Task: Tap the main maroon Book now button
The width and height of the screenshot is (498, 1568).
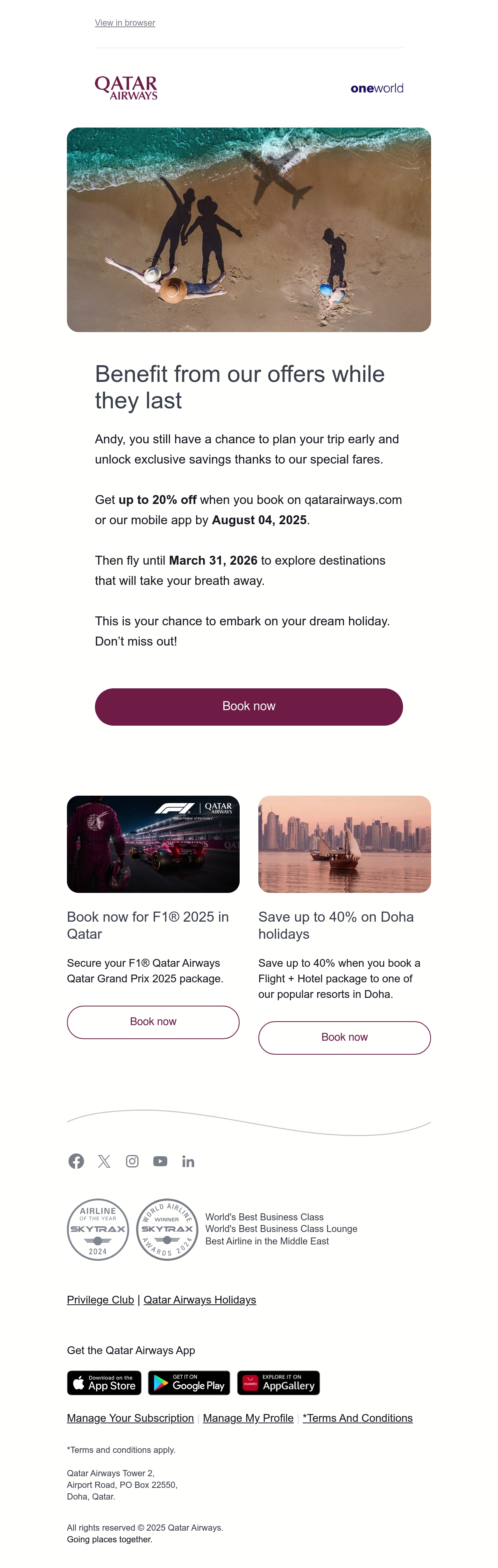Action: [248, 707]
